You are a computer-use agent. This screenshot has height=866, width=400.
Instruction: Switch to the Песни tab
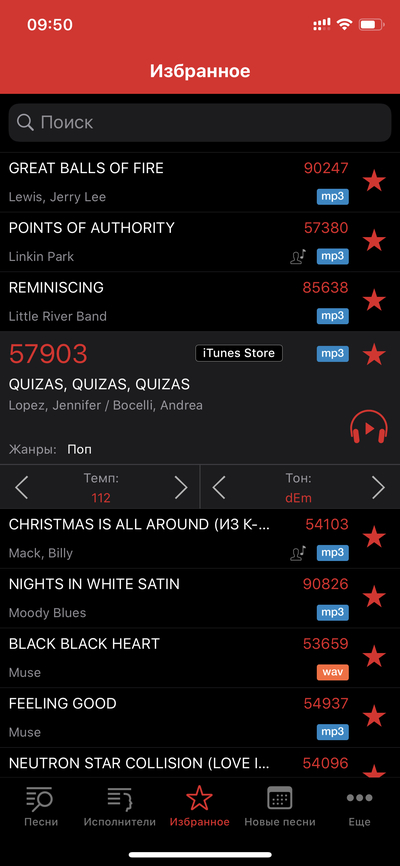point(40,806)
